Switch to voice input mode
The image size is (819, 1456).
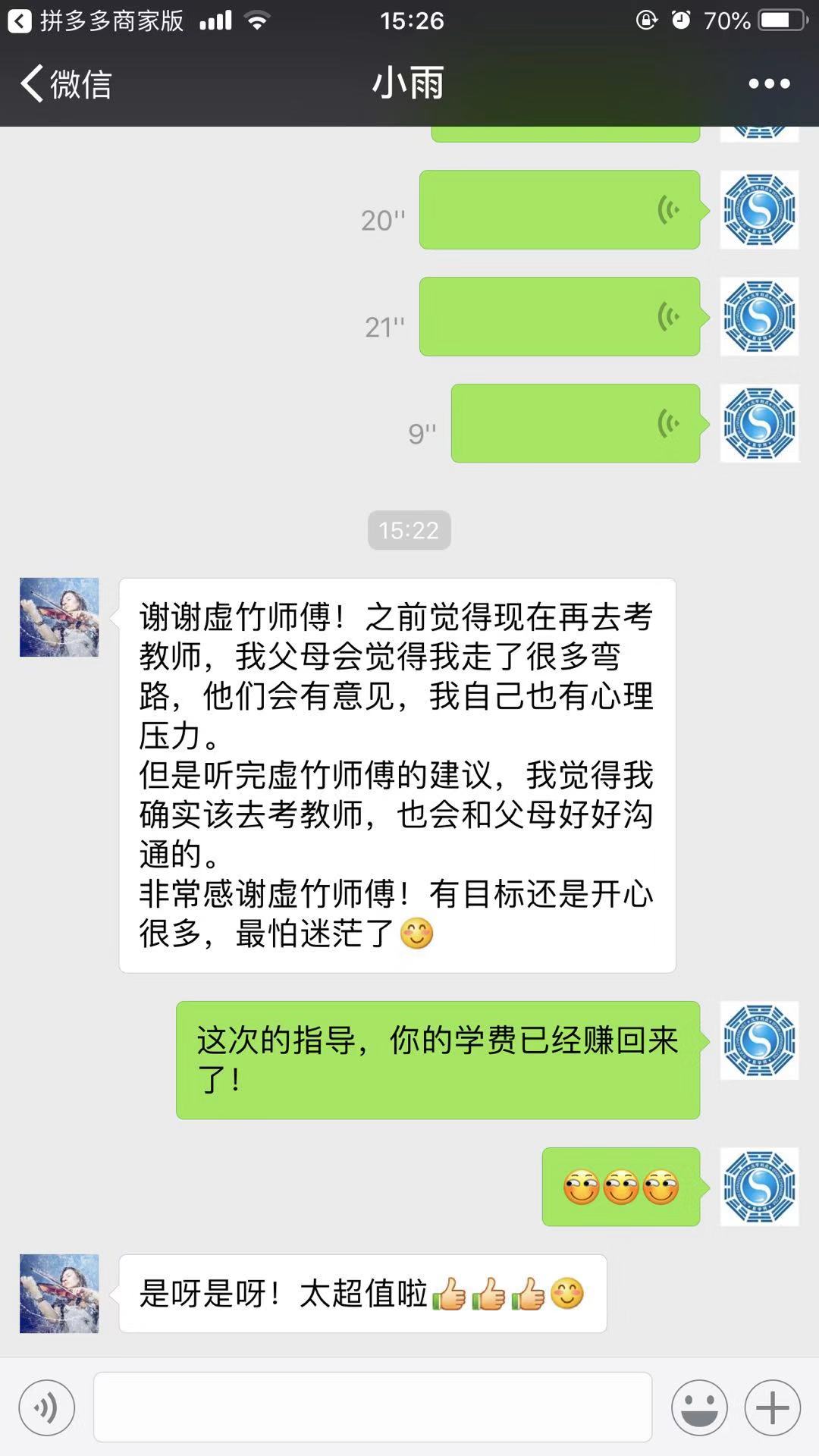point(47,1408)
